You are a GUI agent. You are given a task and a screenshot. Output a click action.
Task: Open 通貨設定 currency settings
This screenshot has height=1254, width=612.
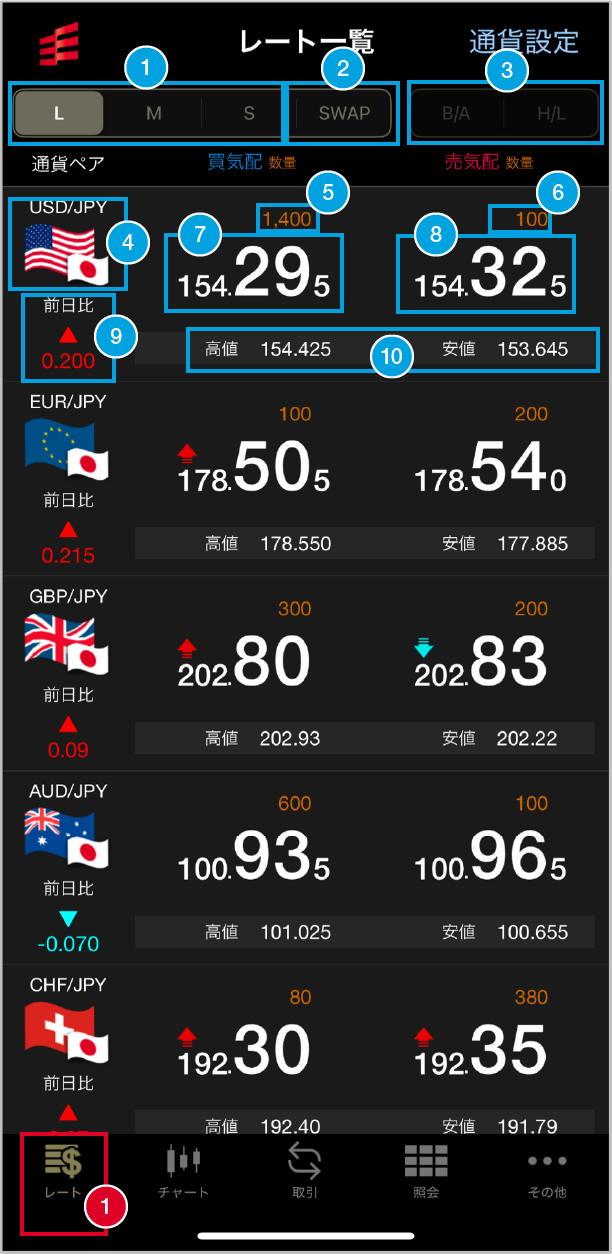(x=524, y=41)
